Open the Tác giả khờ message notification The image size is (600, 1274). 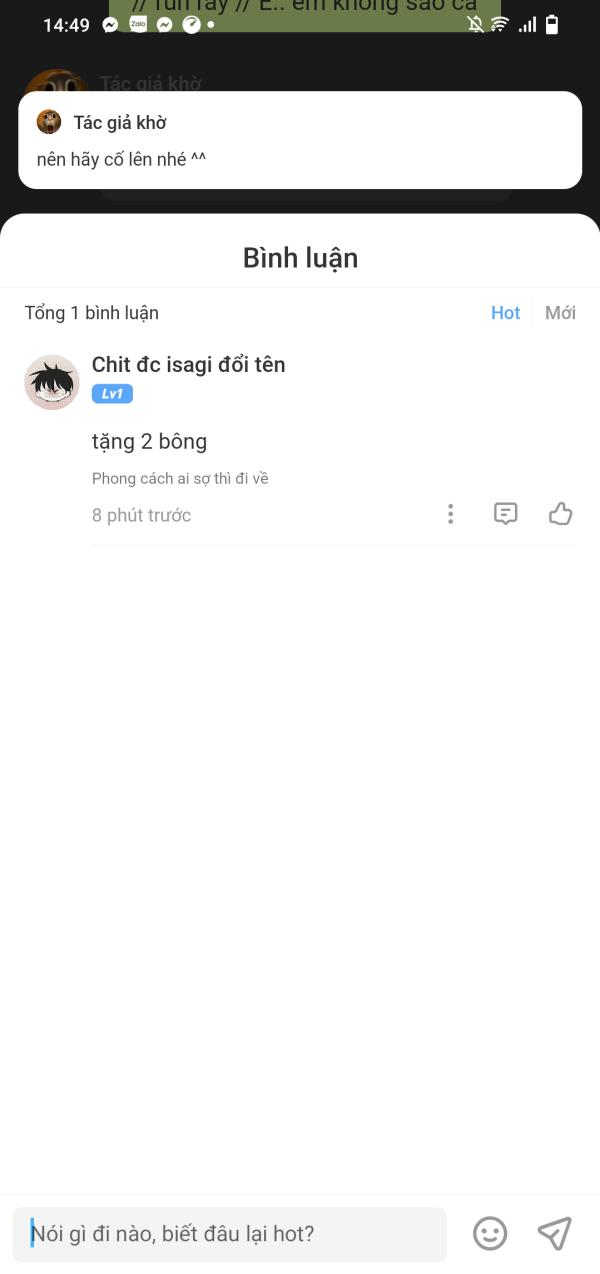[x=300, y=140]
